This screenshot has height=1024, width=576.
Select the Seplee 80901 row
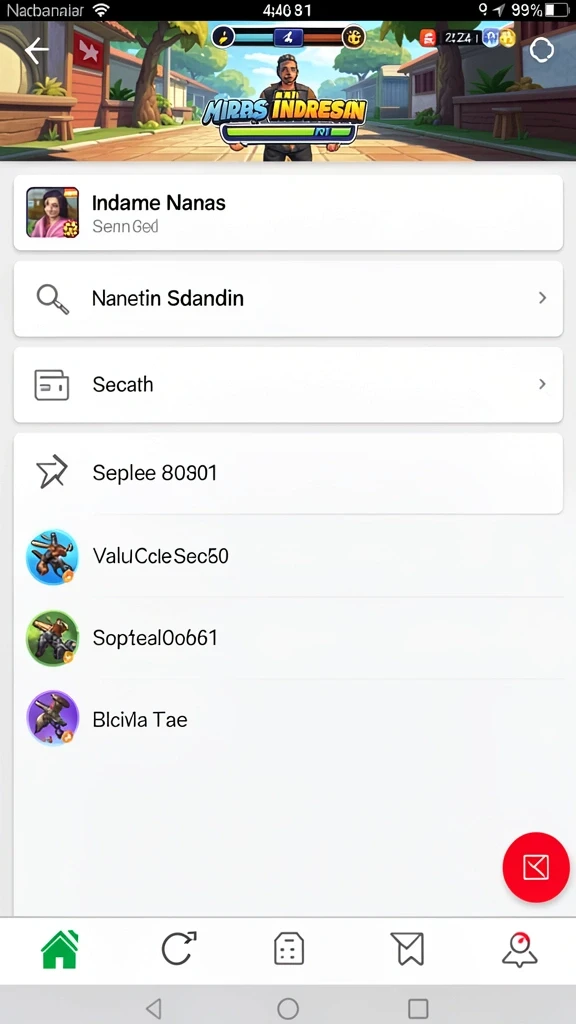[x=288, y=473]
